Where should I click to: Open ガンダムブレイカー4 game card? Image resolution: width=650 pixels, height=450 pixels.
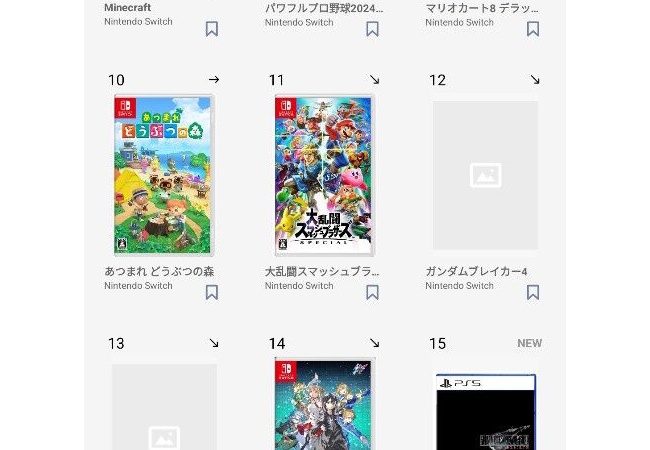click(485, 175)
